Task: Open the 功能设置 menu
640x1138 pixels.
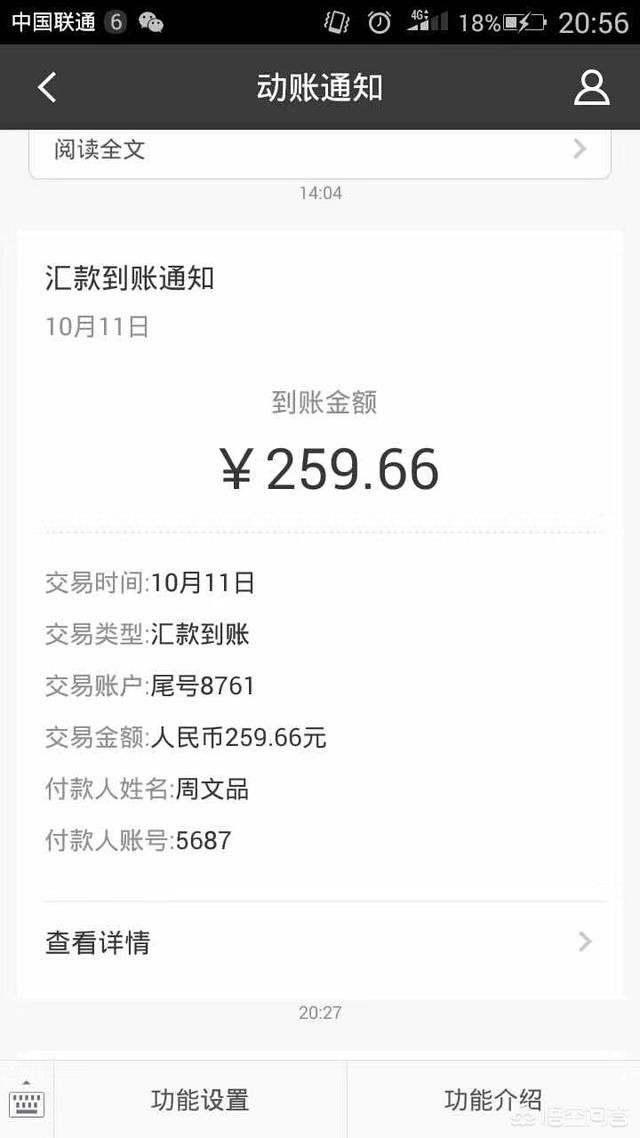Action: (x=200, y=1101)
